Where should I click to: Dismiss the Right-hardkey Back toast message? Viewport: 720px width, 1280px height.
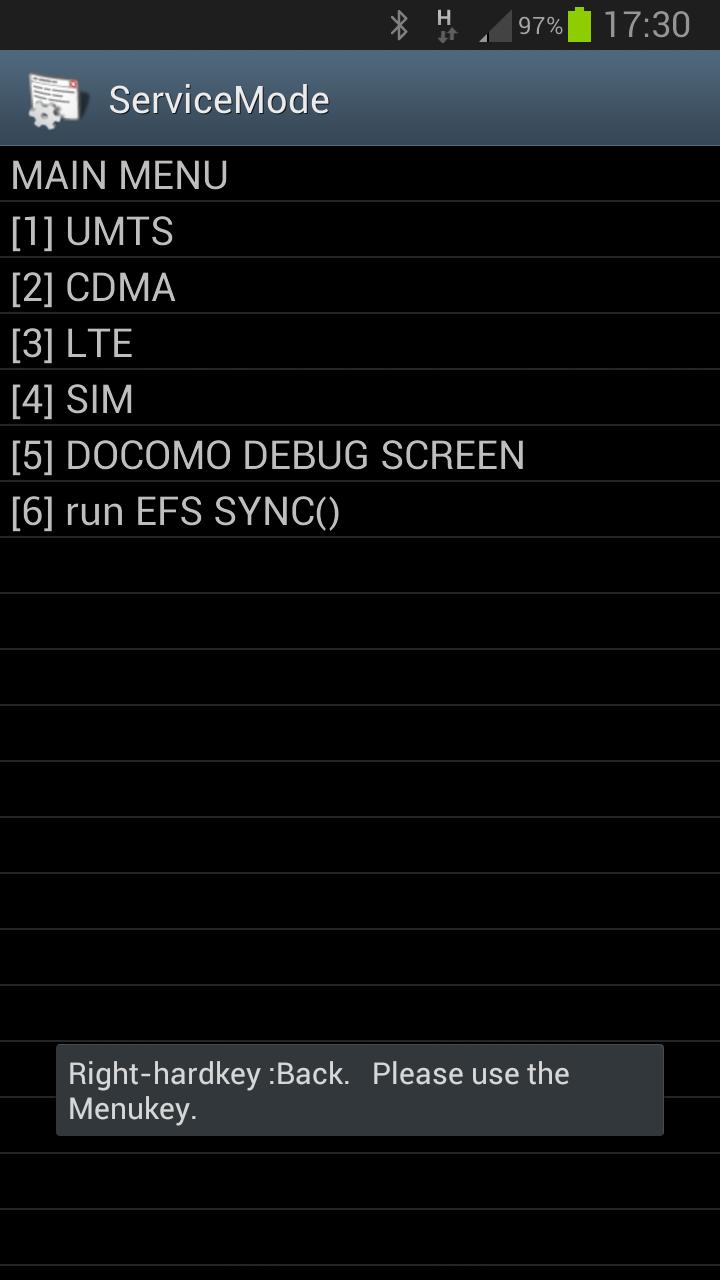[x=360, y=1090]
